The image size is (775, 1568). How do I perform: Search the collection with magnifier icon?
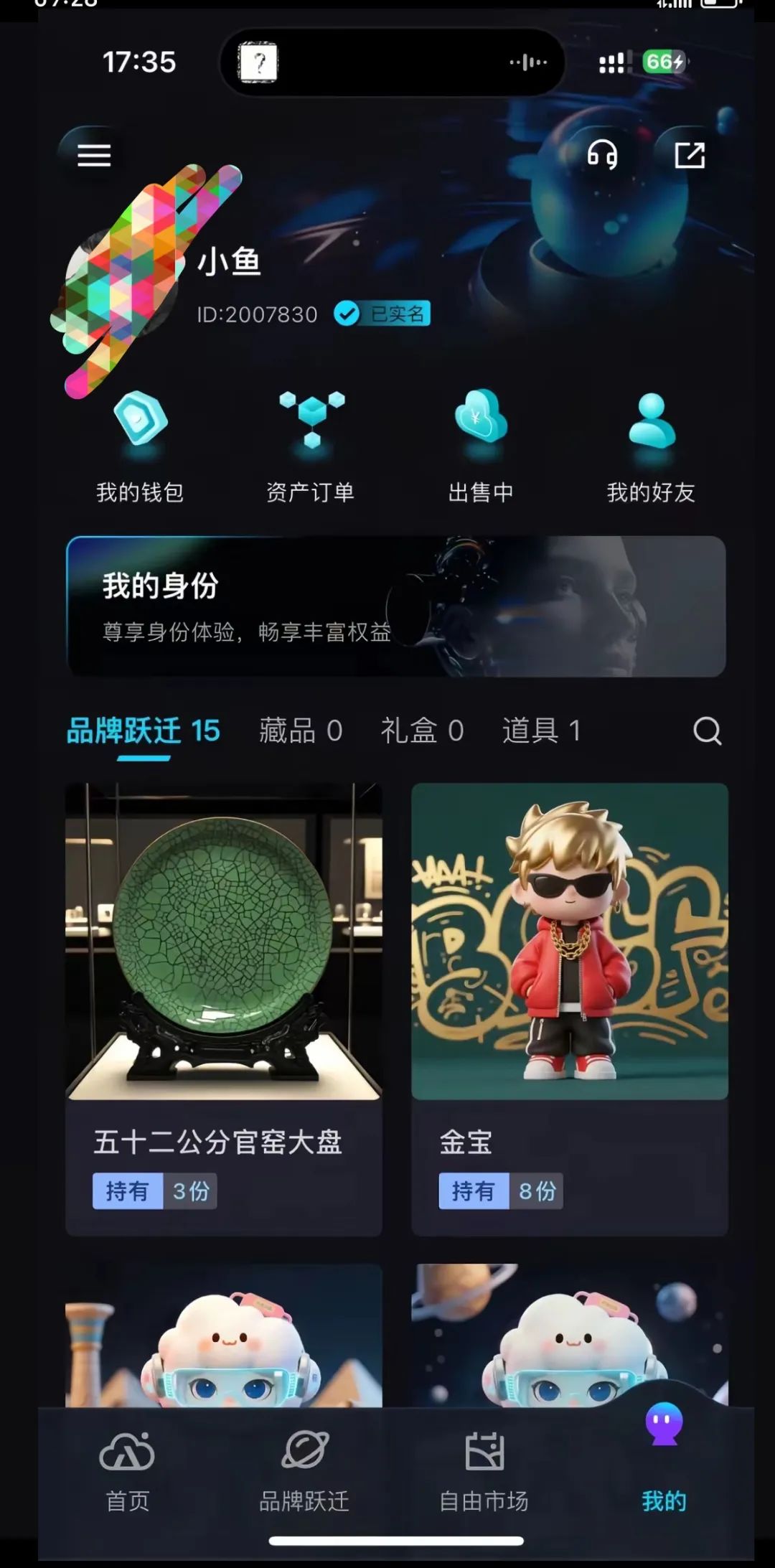[707, 731]
